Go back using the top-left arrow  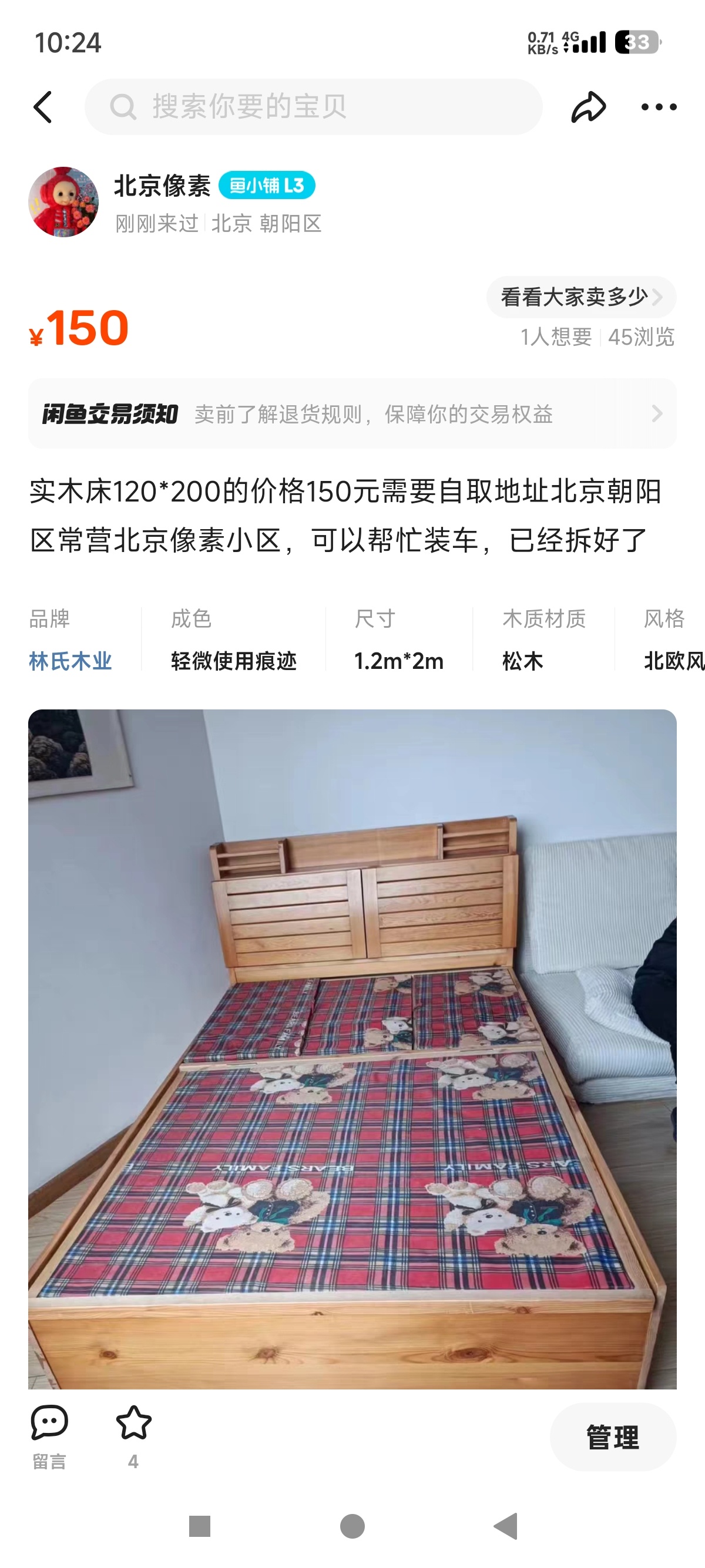(x=43, y=107)
